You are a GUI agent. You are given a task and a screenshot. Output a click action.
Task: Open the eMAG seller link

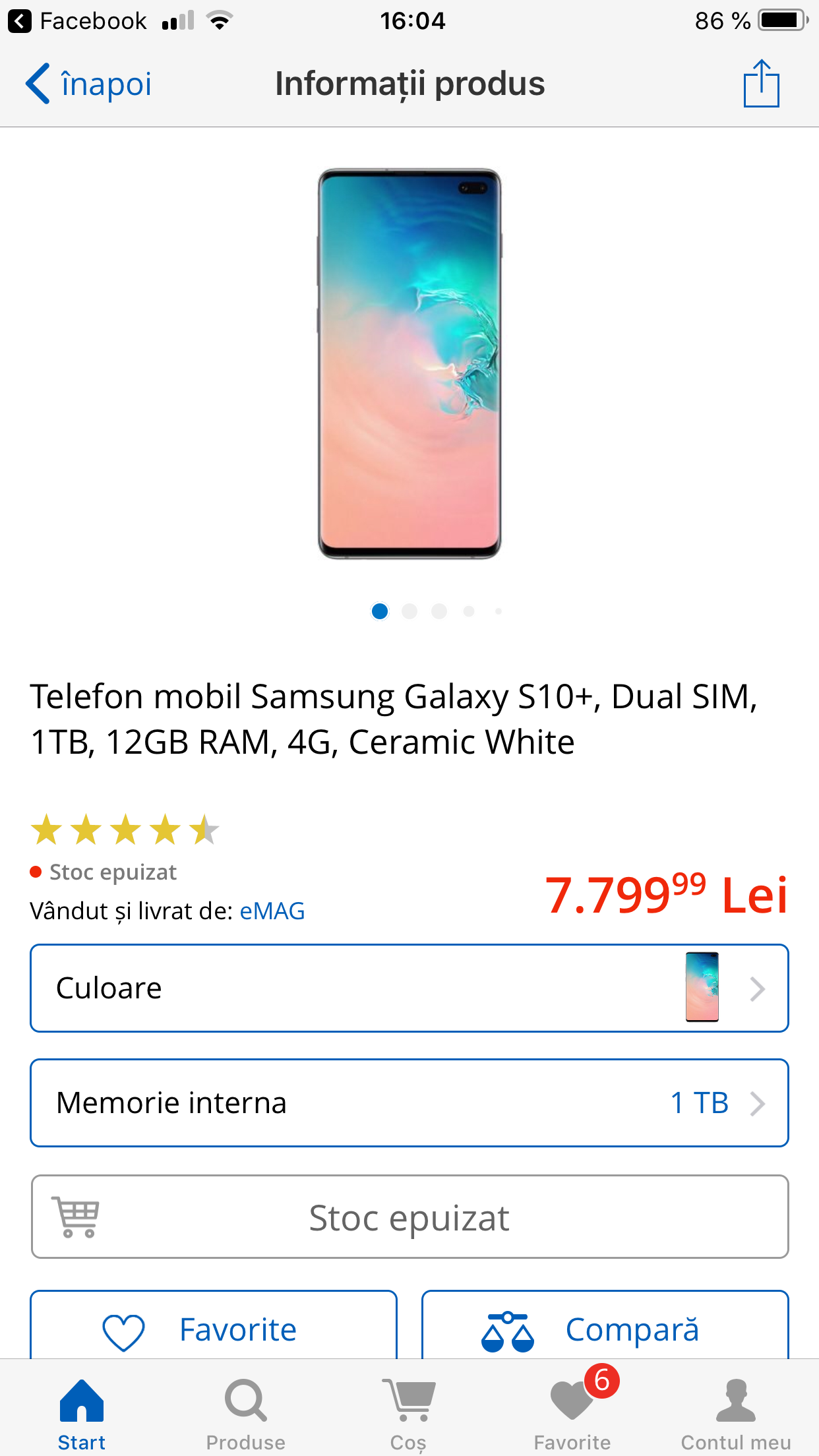272,911
